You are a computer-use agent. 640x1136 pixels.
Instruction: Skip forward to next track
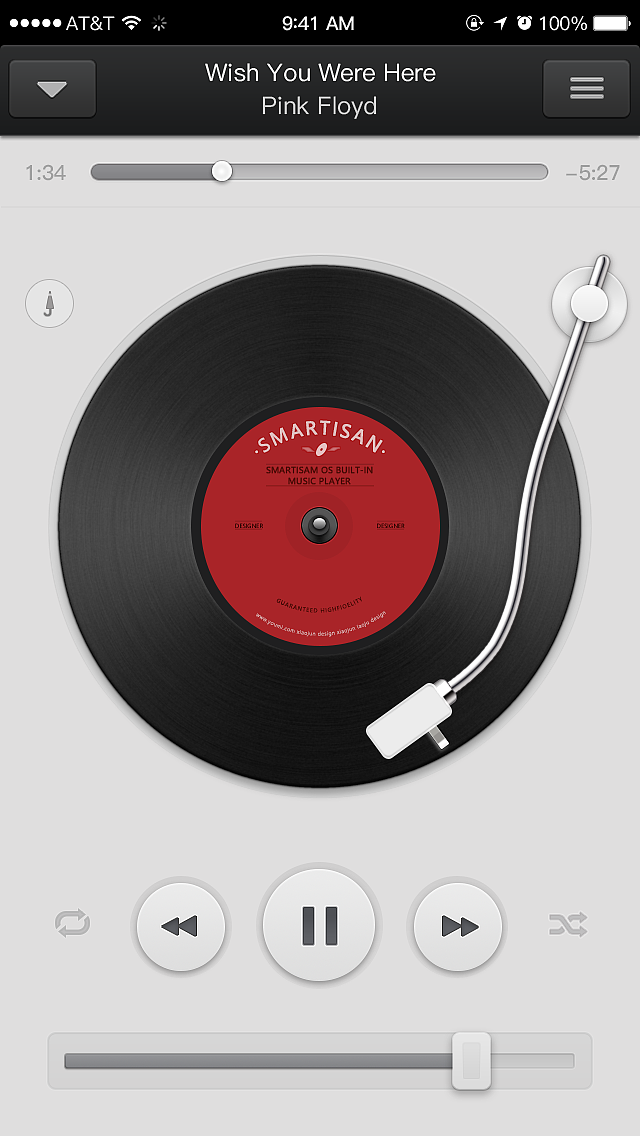(x=459, y=926)
